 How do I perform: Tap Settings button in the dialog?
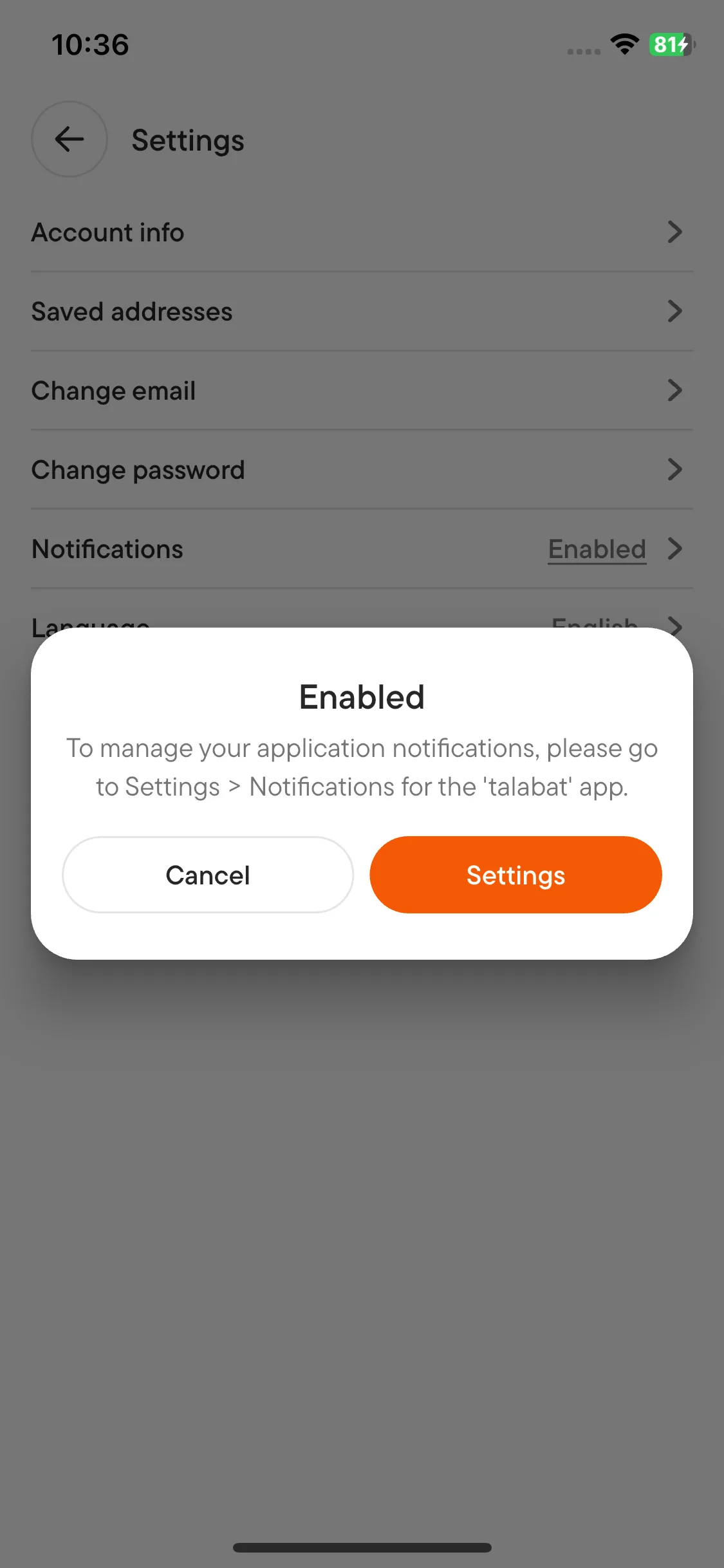515,875
